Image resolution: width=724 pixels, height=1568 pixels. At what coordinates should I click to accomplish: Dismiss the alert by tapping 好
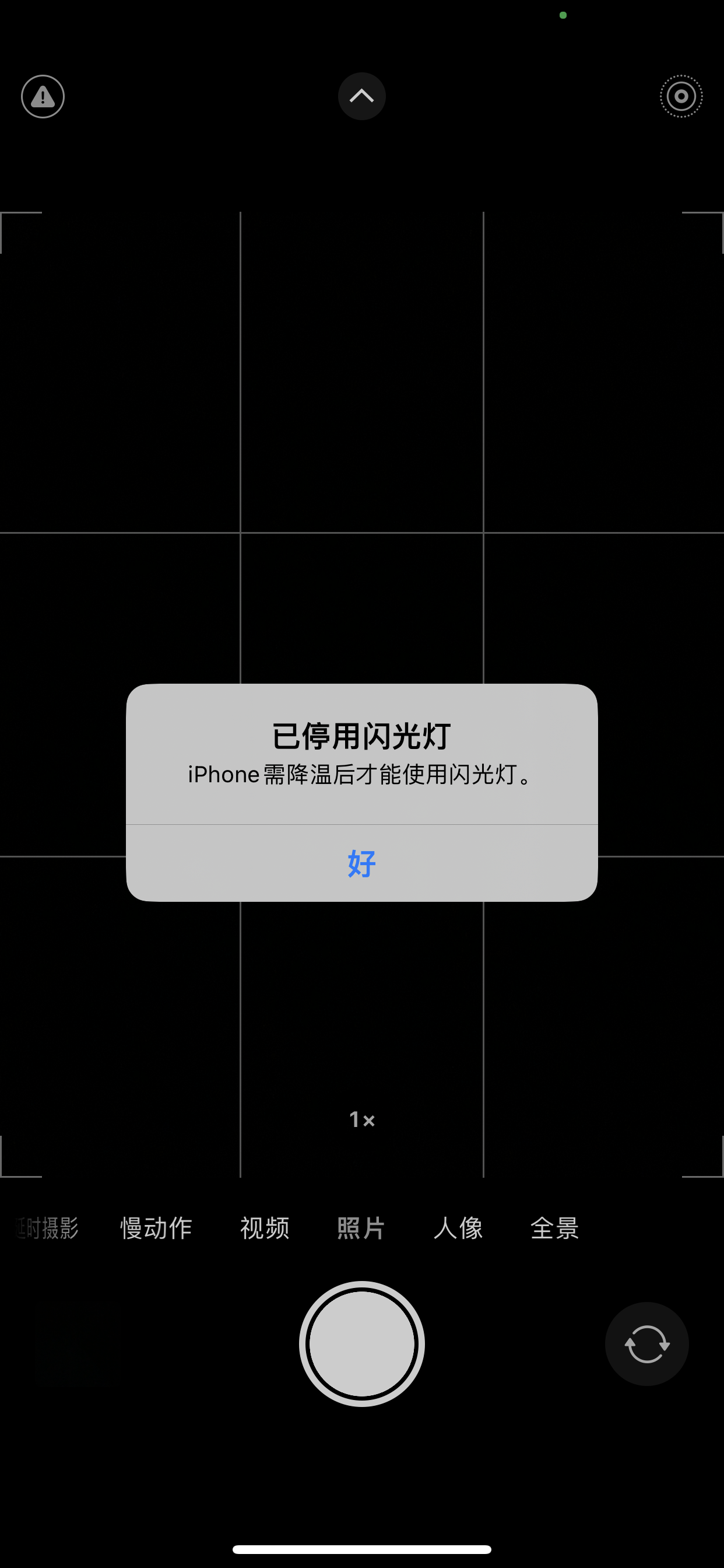[x=361, y=863]
